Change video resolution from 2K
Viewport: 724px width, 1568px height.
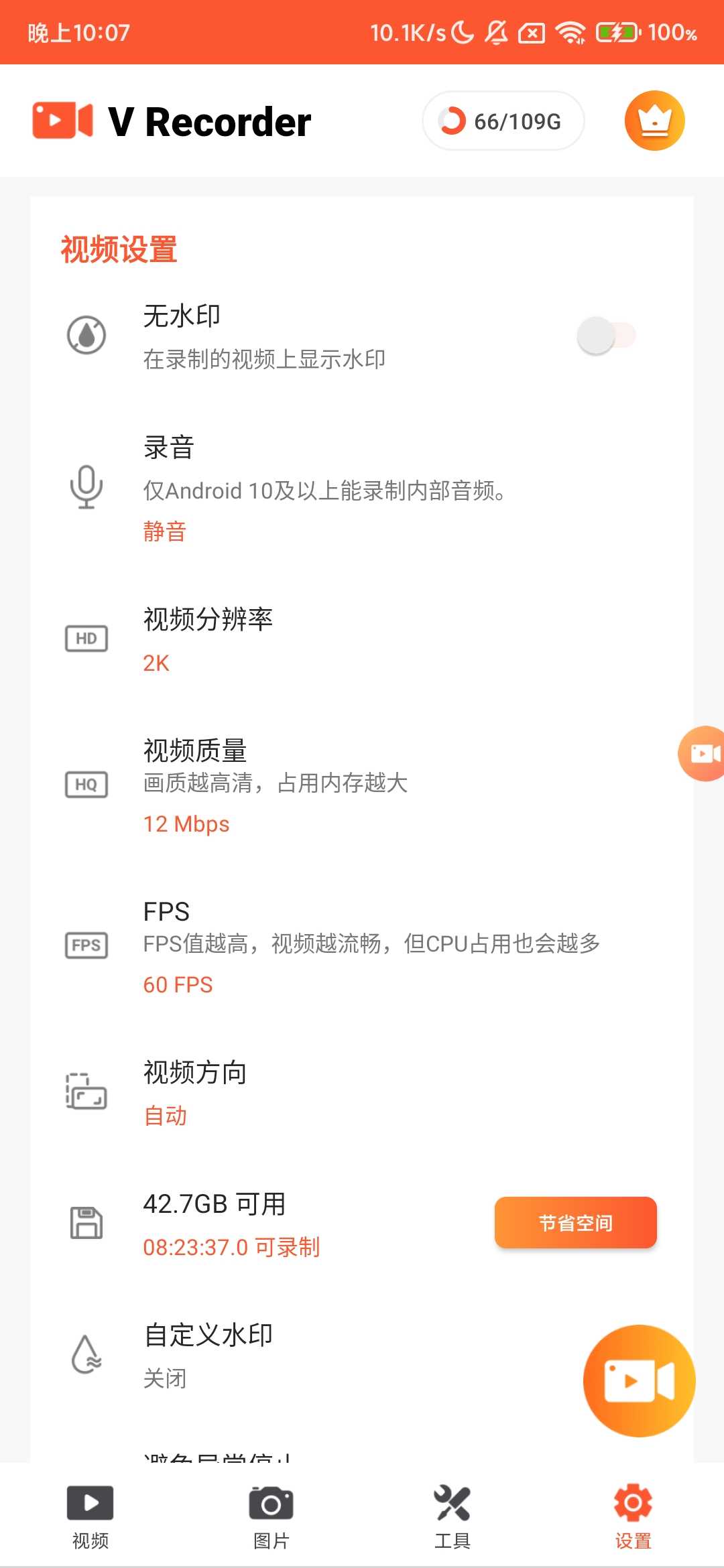coord(156,663)
